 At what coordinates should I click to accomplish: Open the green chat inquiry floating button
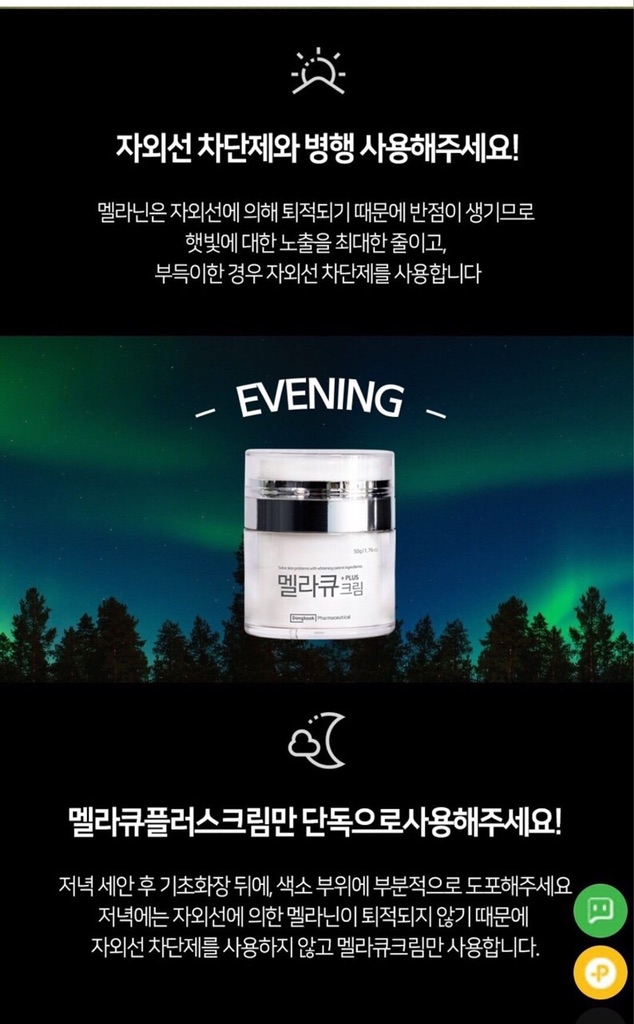[x=600, y=910]
